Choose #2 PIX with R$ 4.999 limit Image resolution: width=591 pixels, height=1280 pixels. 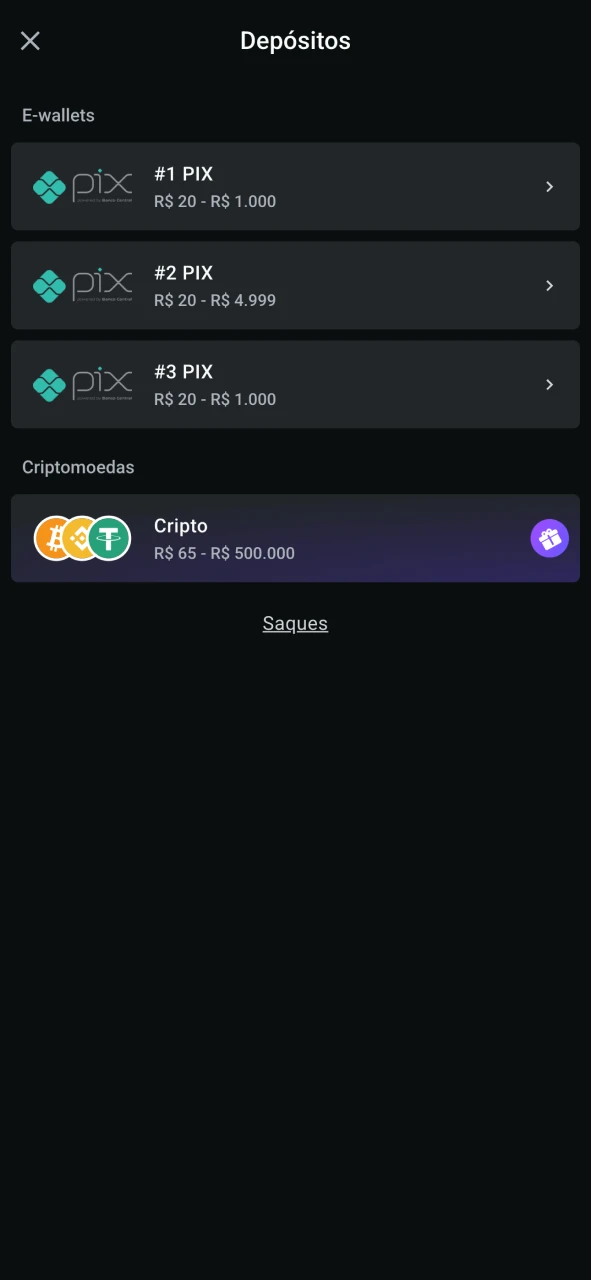tap(295, 285)
